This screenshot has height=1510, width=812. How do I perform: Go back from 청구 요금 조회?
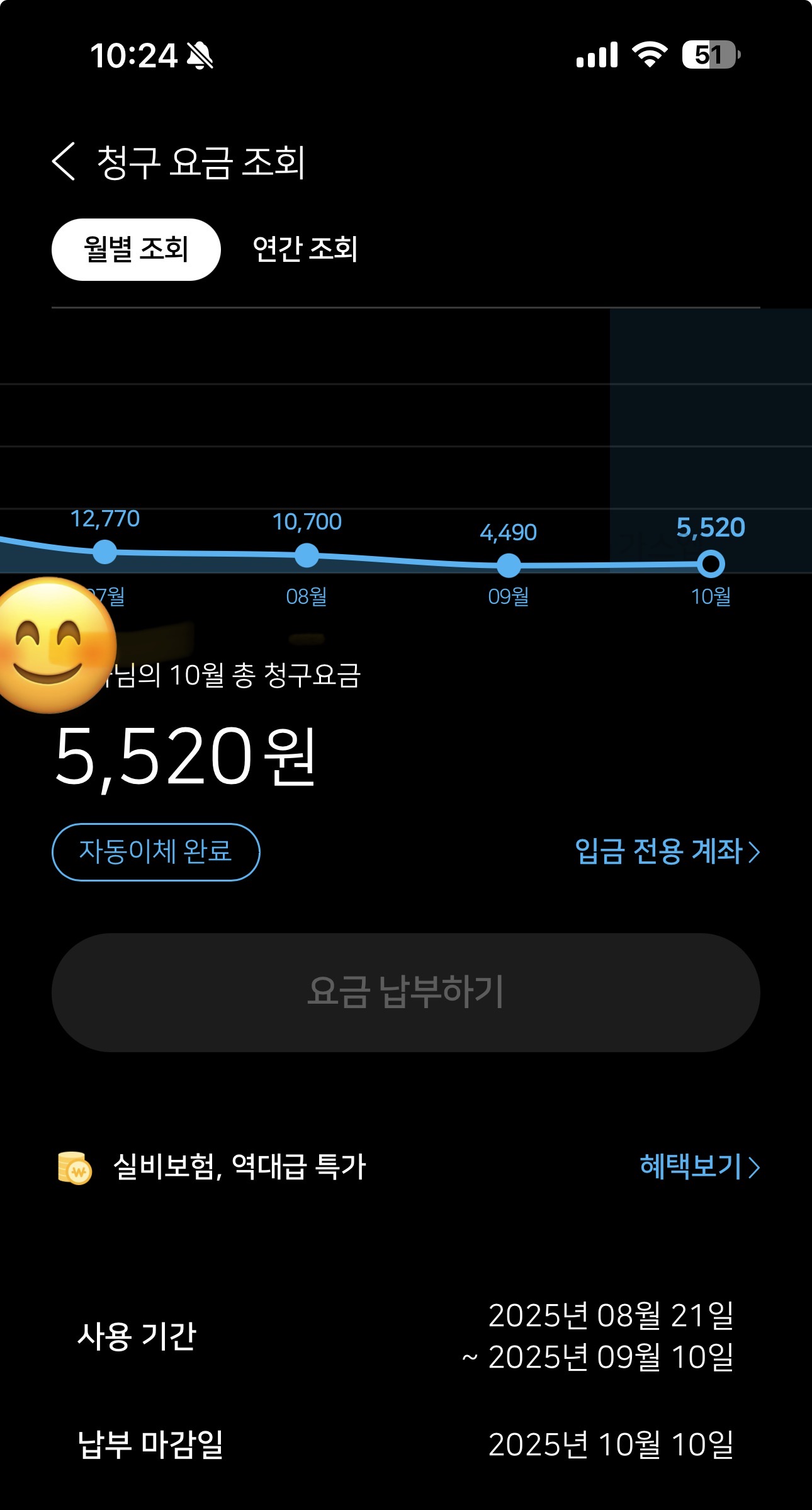(64, 162)
